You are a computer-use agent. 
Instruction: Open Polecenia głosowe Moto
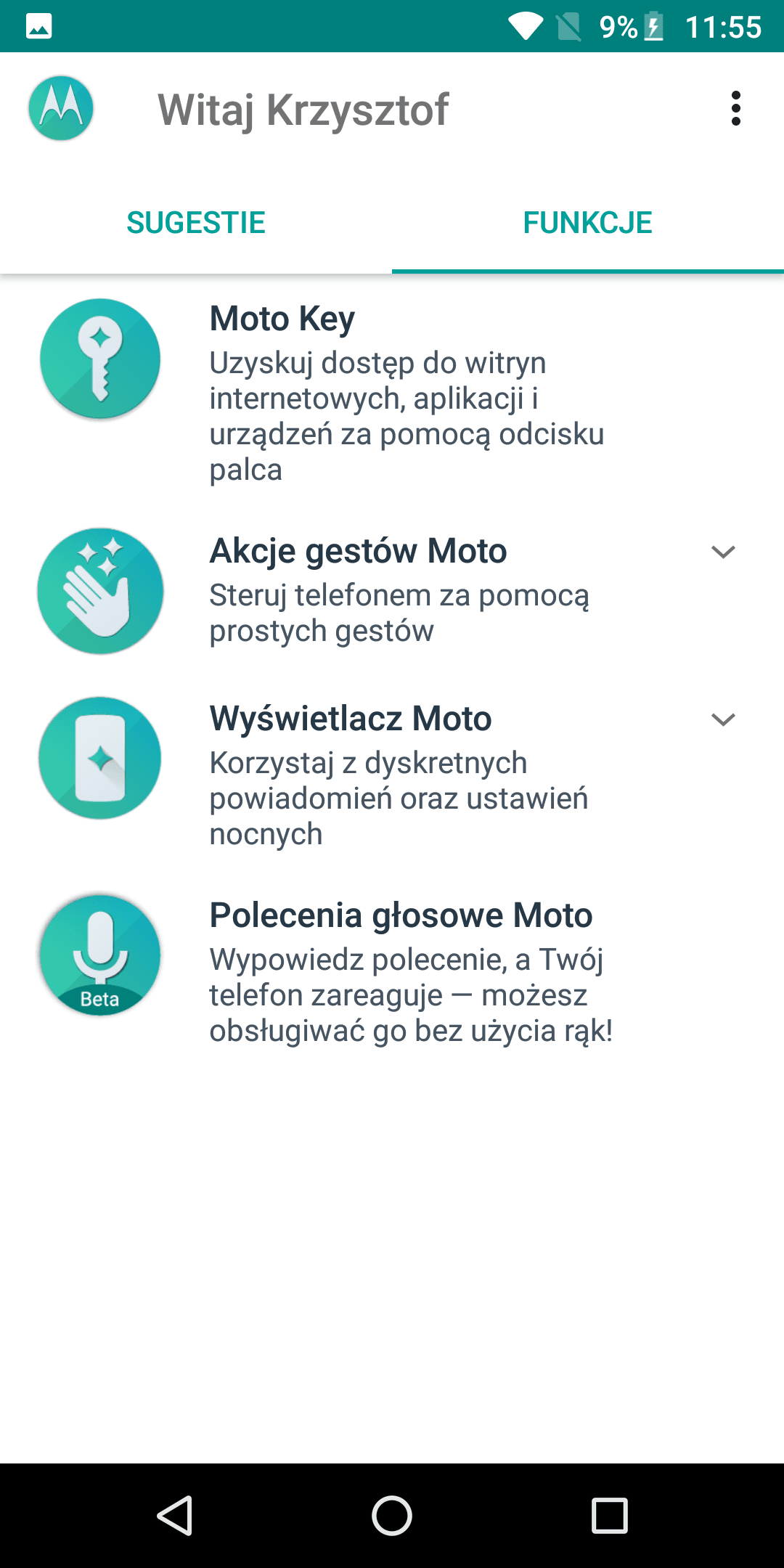[392, 971]
